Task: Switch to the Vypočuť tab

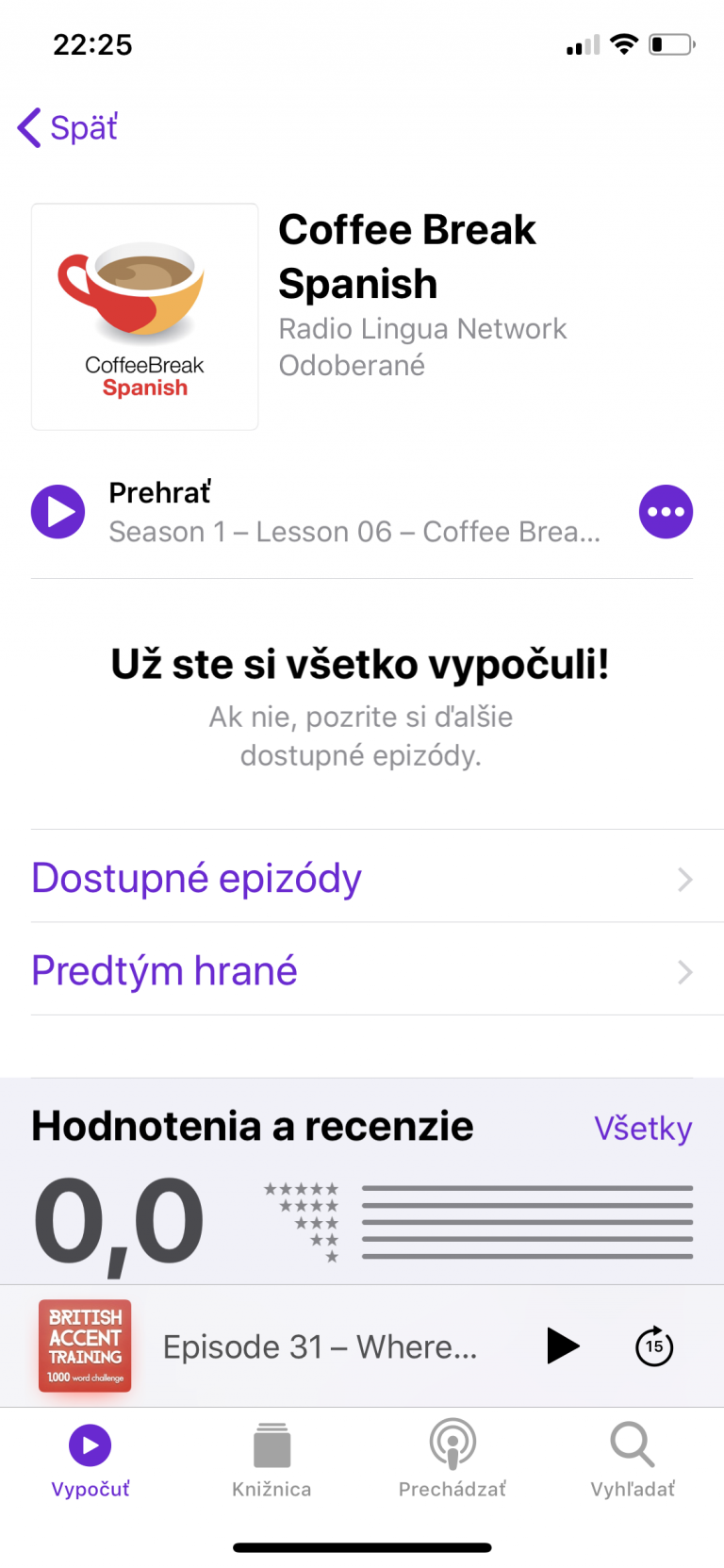Action: (x=90, y=1460)
